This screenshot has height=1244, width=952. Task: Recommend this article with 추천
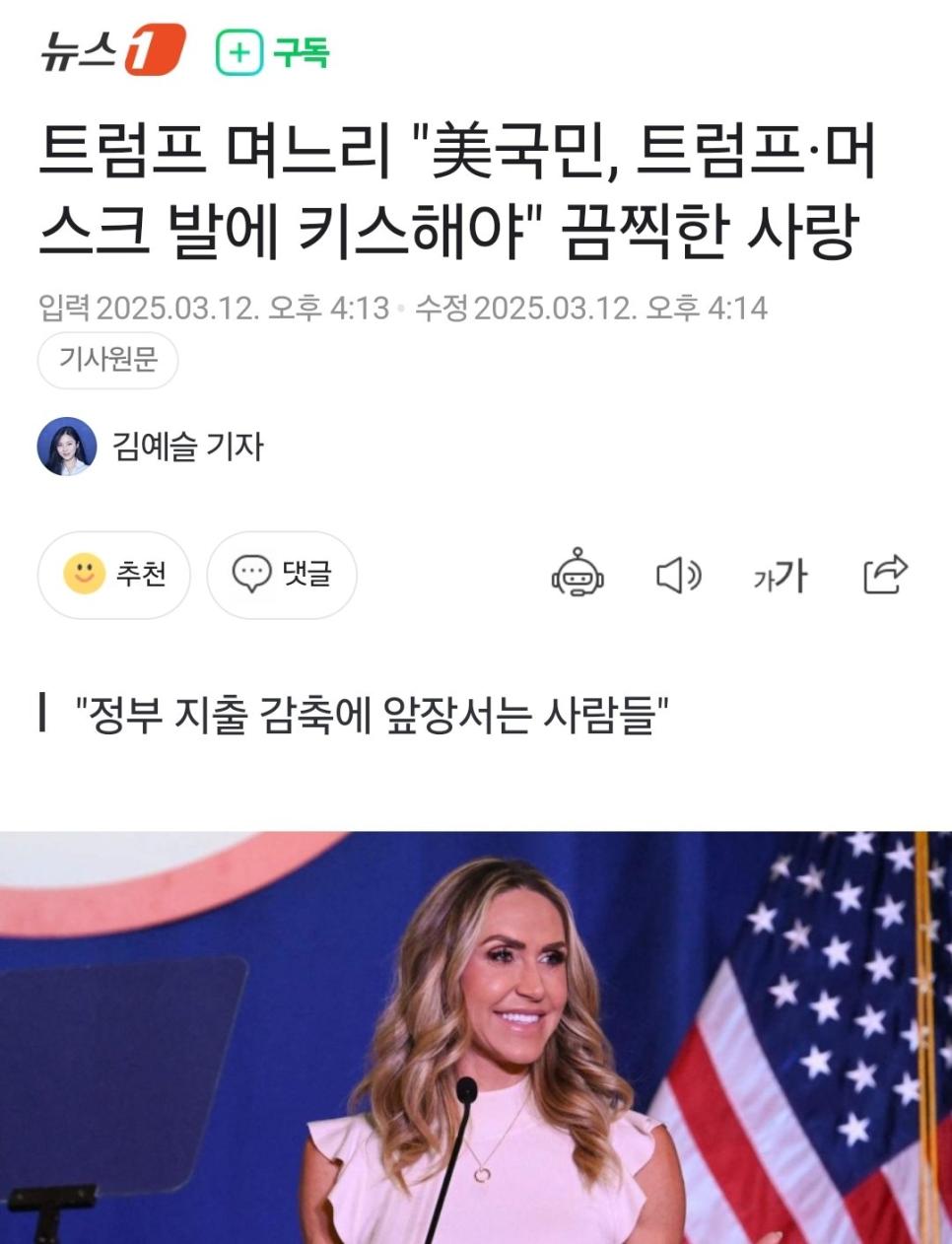click(x=114, y=574)
